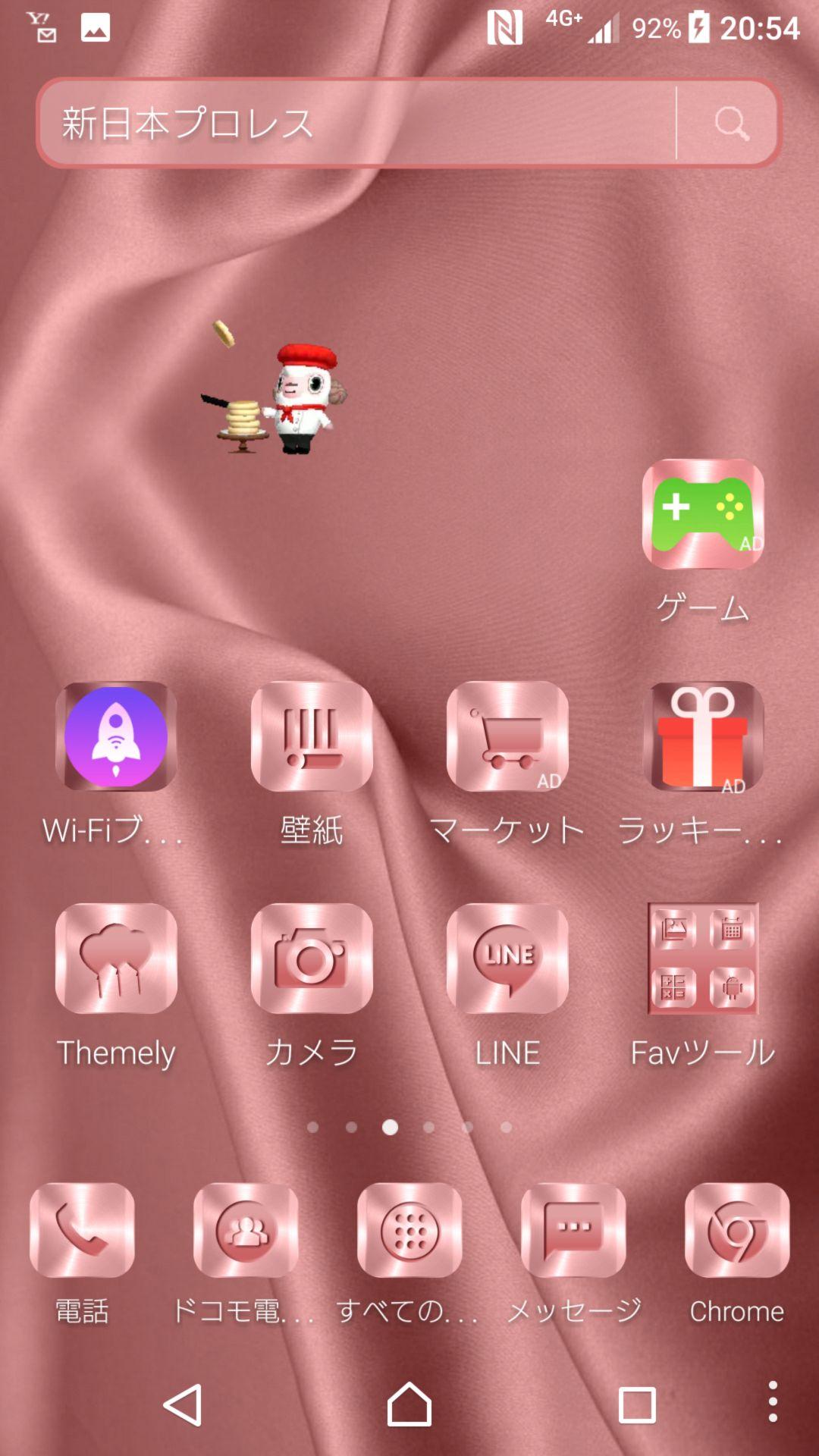Open the ゲーム games folder
The image size is (819, 1456).
tap(701, 514)
